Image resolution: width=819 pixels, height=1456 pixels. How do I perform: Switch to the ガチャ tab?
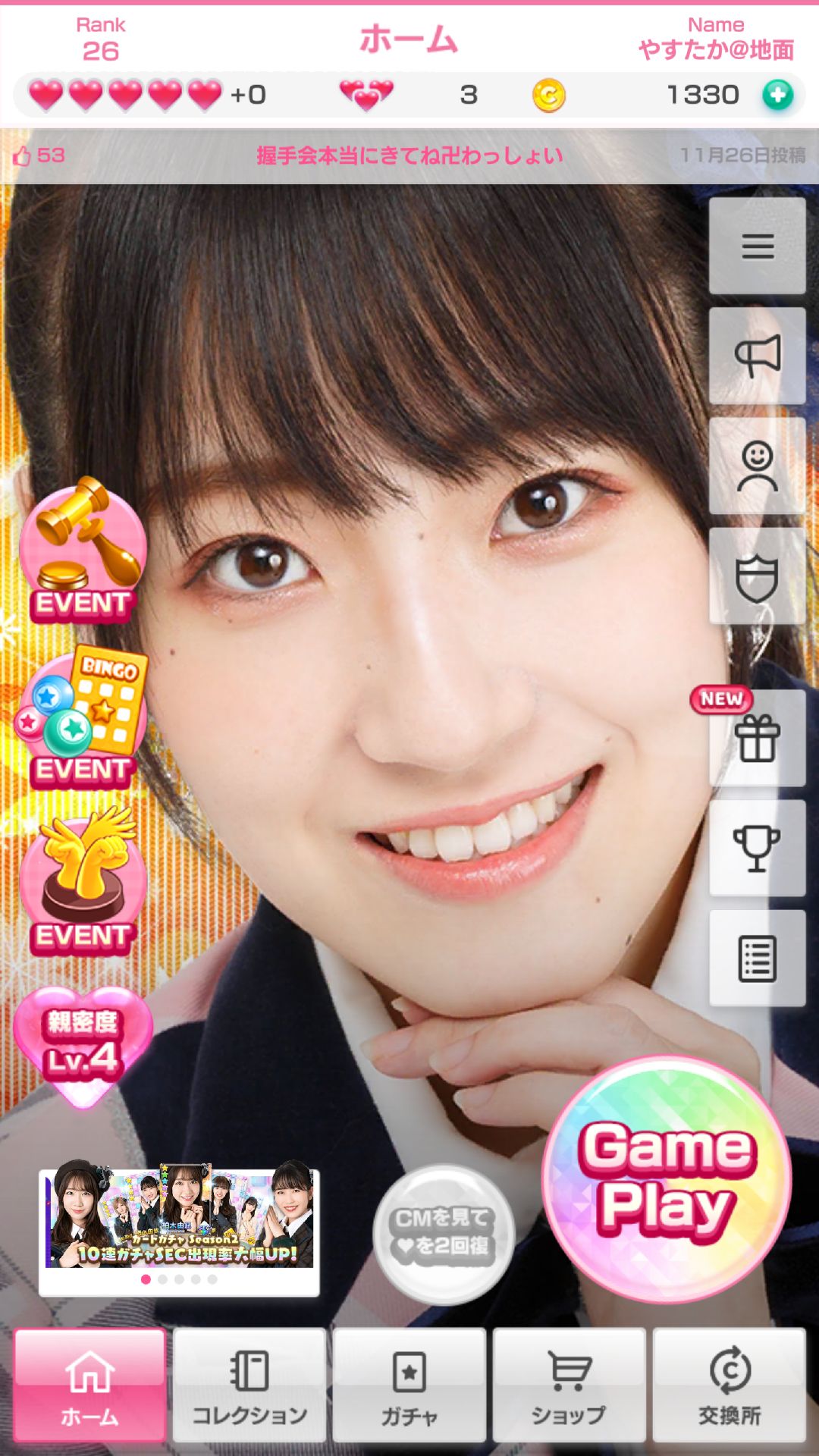(x=409, y=1385)
